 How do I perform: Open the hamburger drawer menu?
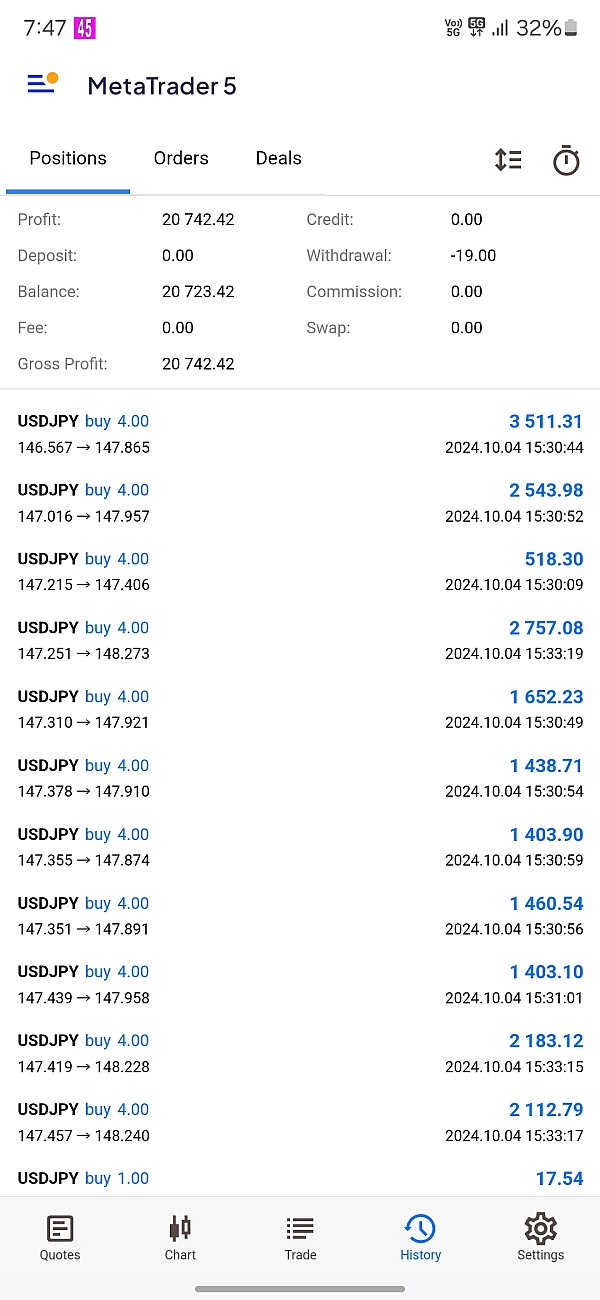[x=42, y=84]
